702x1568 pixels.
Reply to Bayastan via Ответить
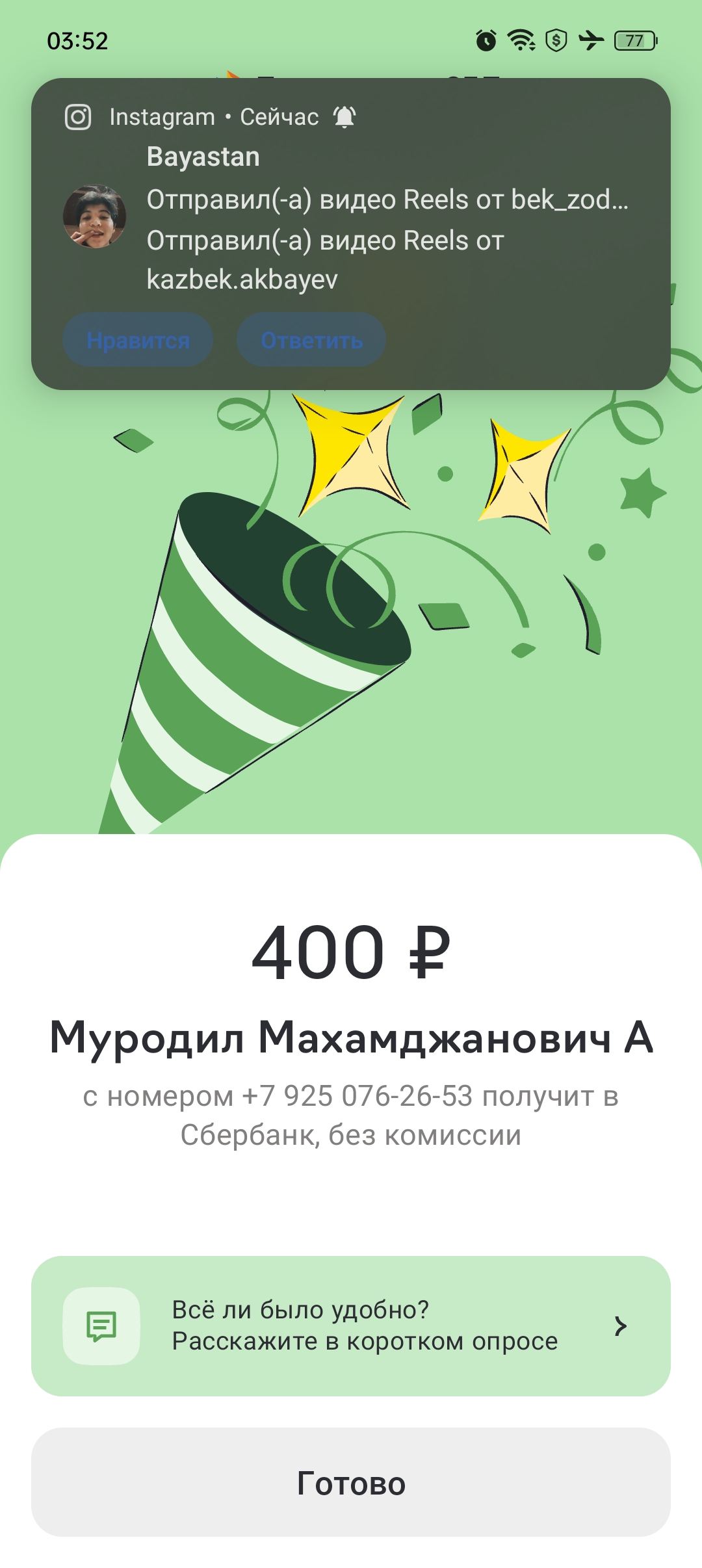pyautogui.click(x=311, y=340)
